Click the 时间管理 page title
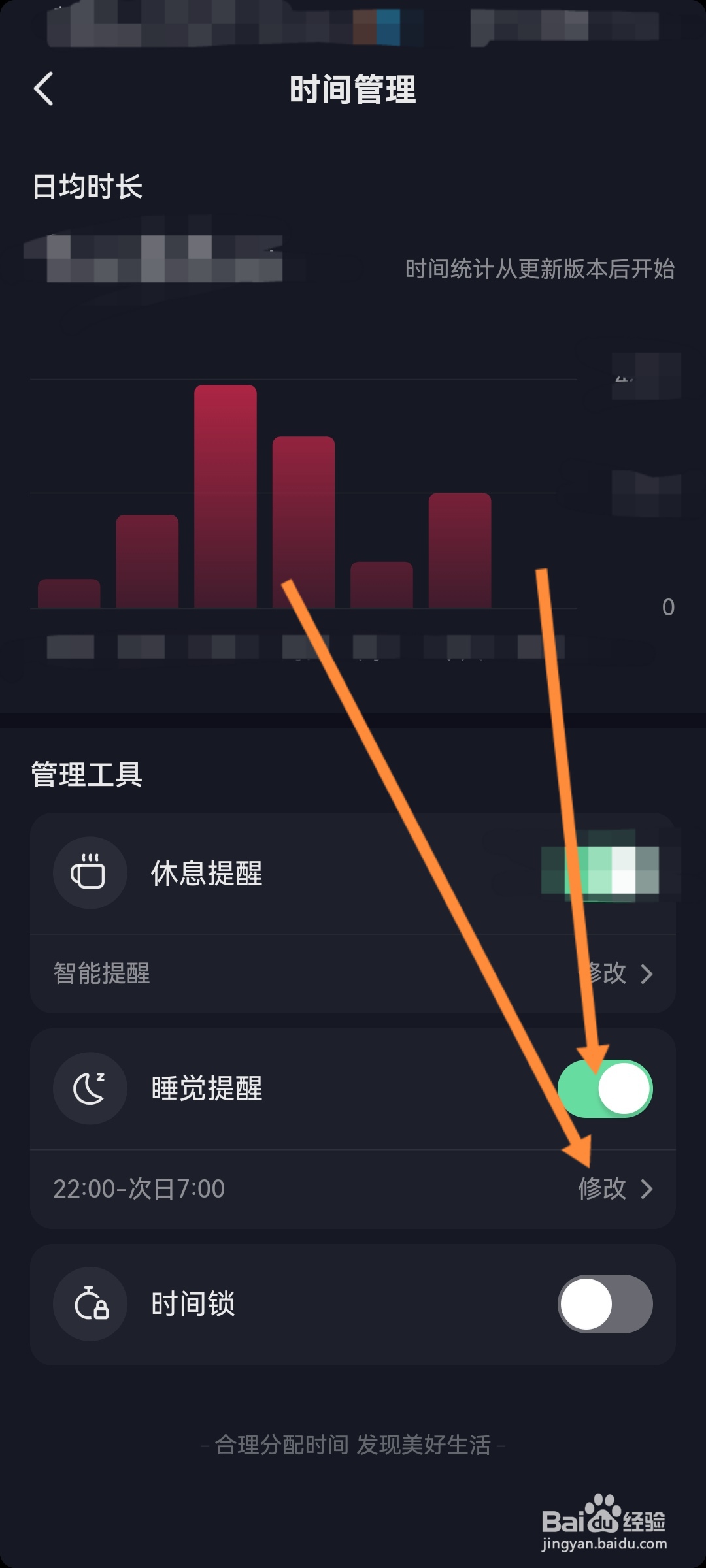706x1568 pixels. pos(353,90)
